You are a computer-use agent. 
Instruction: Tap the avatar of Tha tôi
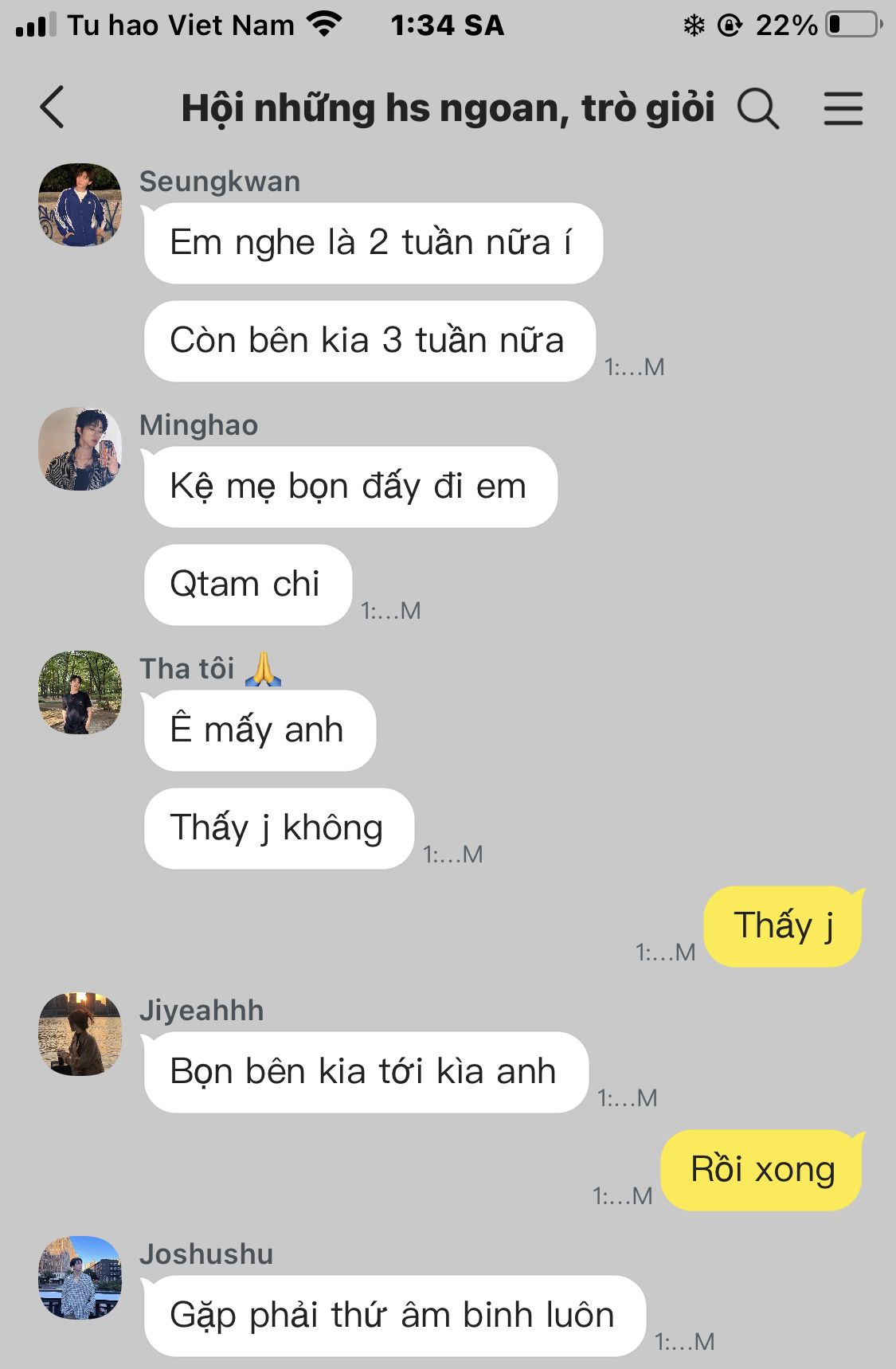coord(80,692)
